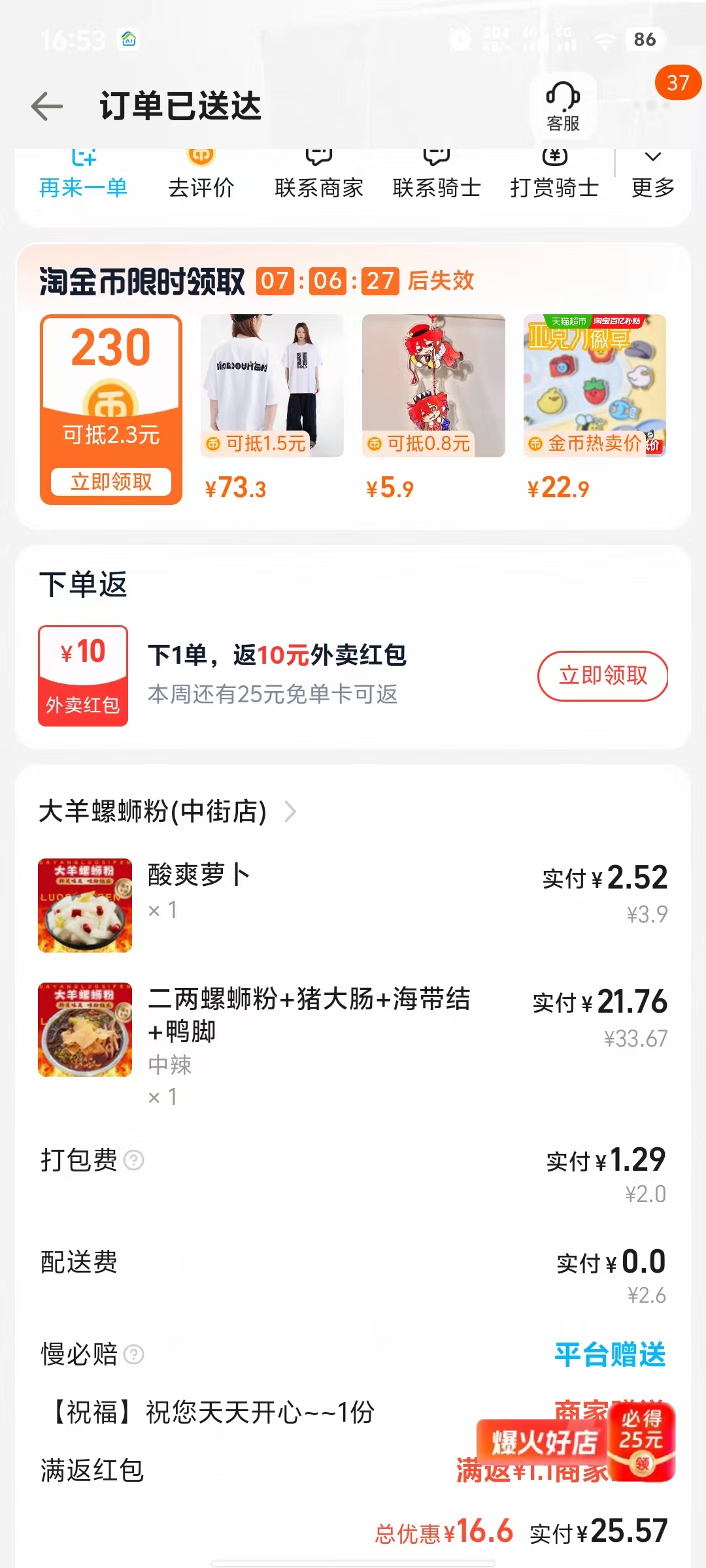This screenshot has width=706, height=1568.
Task: Claim the 230 淘金币 via 立即领取
Action: pyautogui.click(x=111, y=482)
